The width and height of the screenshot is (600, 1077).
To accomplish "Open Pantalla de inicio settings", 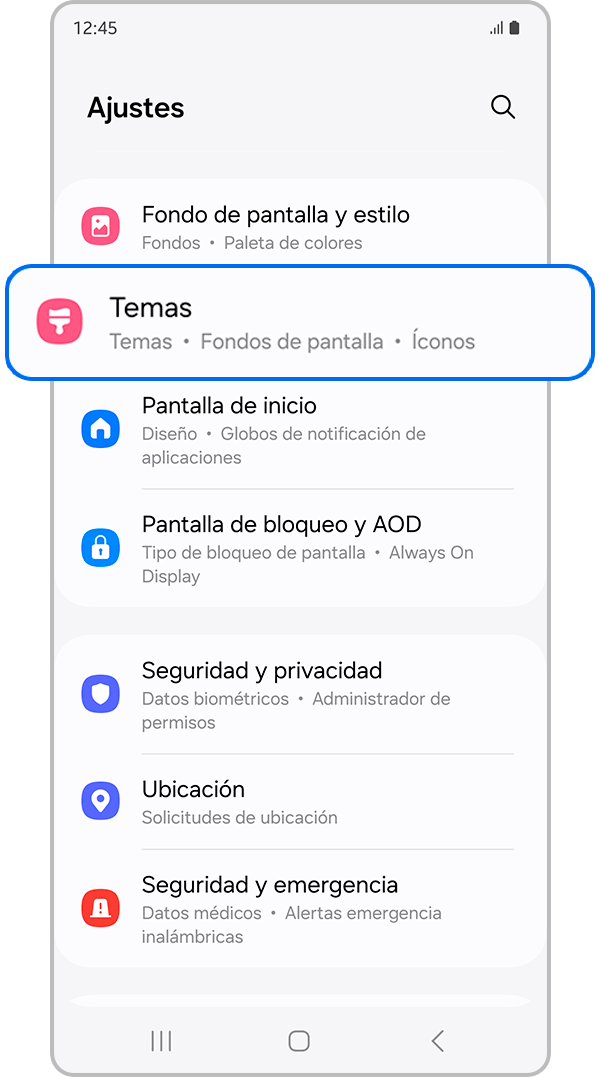I will tap(300, 430).
